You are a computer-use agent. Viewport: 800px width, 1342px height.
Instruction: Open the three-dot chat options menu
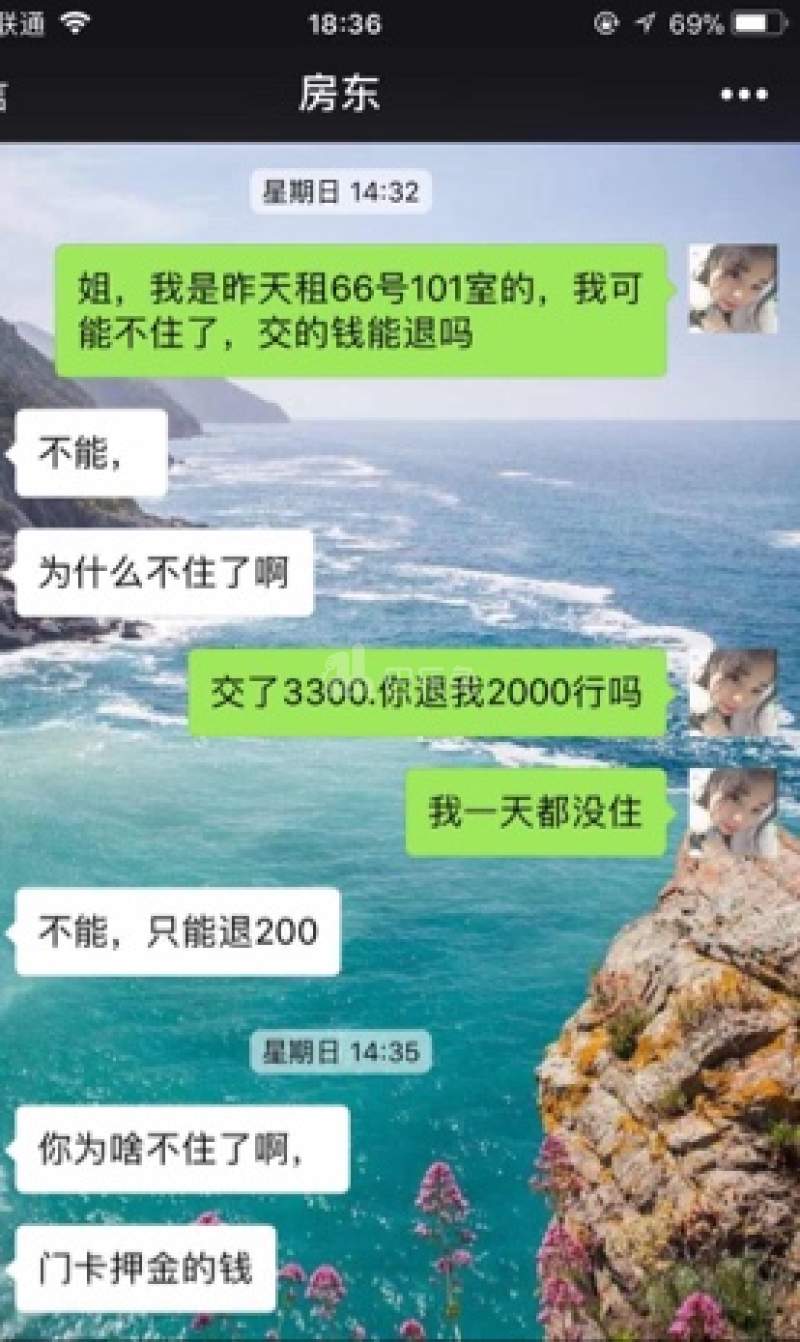tap(744, 96)
